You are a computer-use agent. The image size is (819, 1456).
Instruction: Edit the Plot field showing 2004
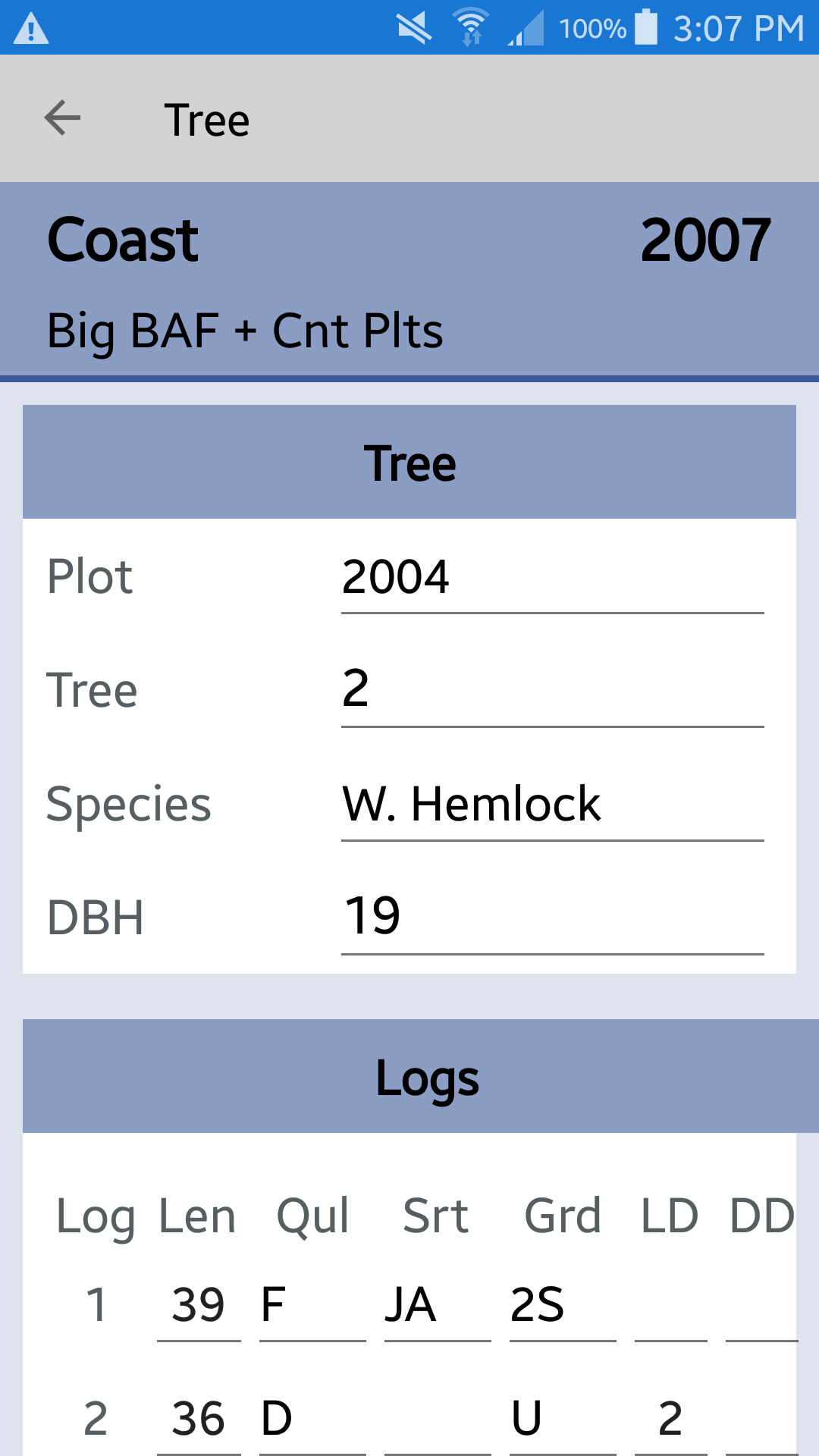point(553,577)
